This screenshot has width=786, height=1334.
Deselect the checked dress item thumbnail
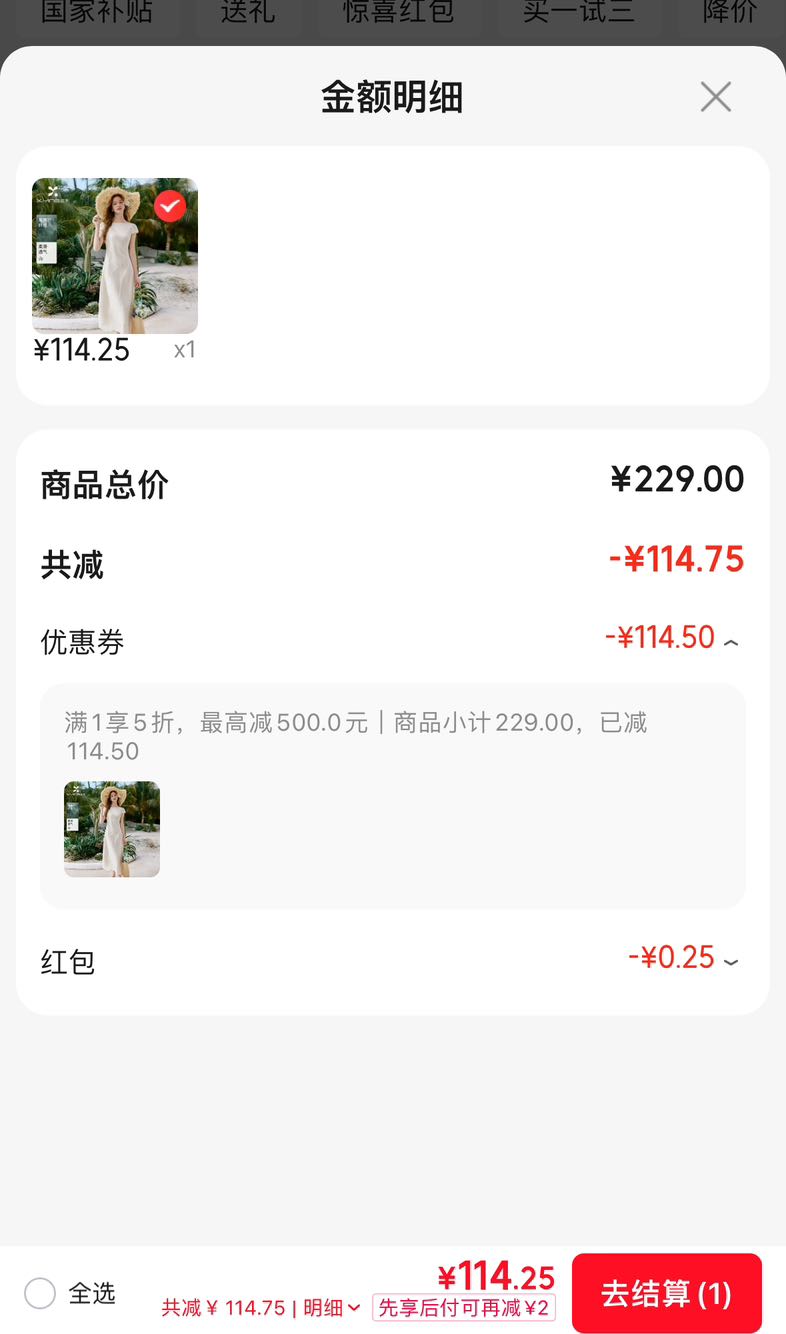(x=170, y=206)
